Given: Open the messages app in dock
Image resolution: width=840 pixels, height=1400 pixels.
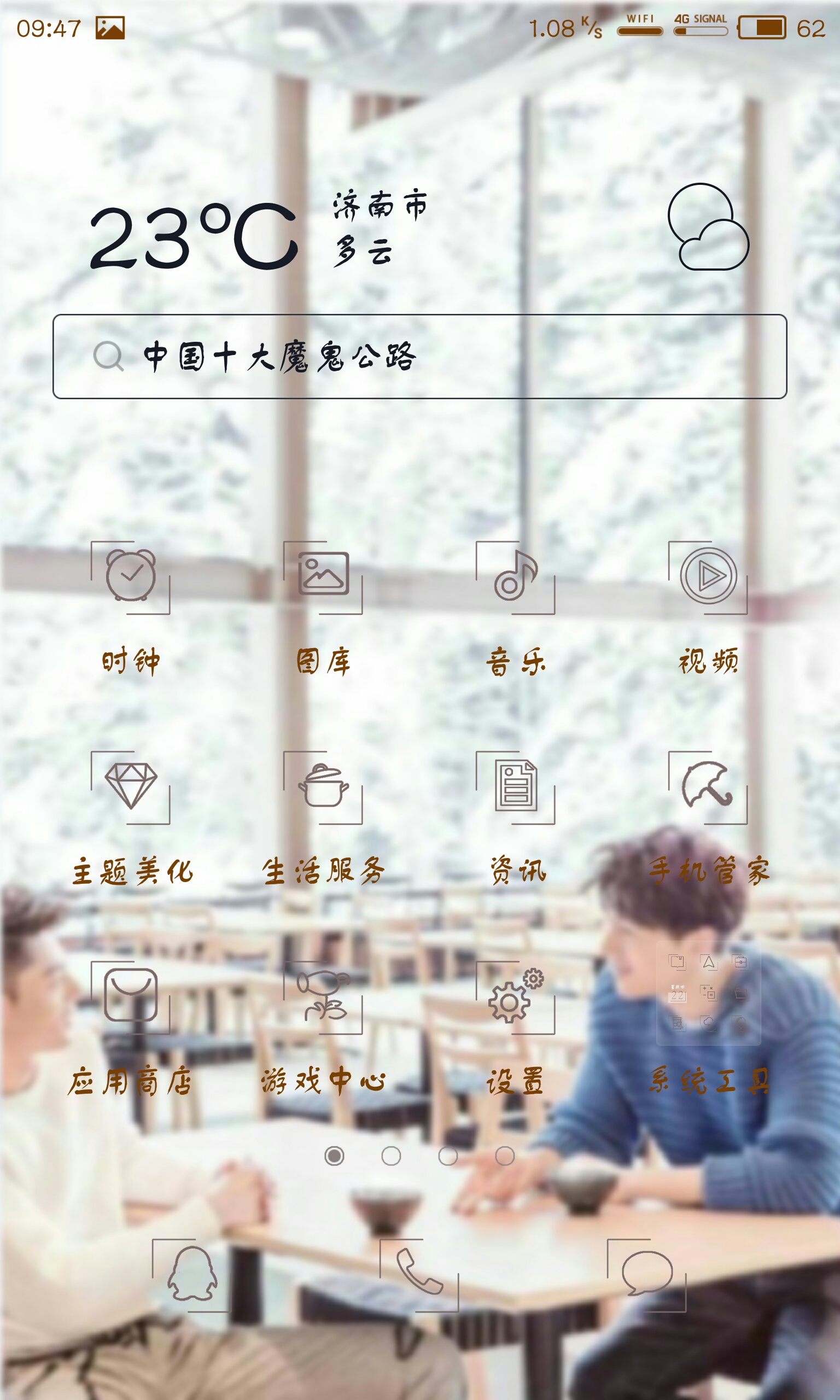Looking at the screenshot, I should (x=647, y=1275).
